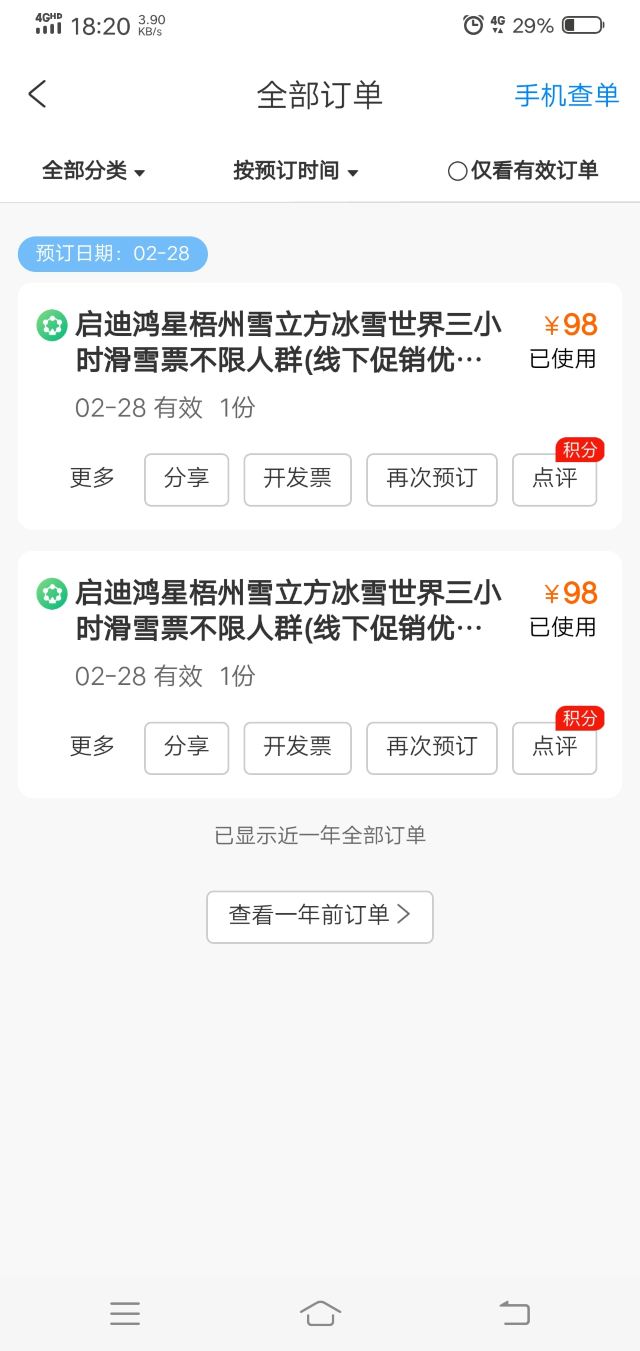Write a 点评 for the first order
The image size is (640, 1351).
pyautogui.click(x=554, y=479)
